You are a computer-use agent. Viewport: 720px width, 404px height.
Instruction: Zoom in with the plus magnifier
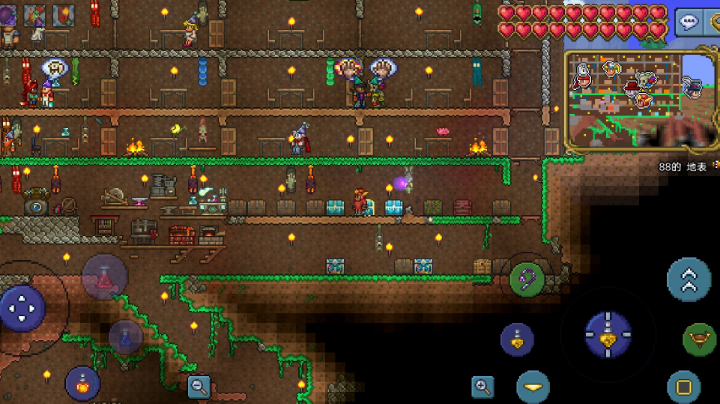click(x=483, y=386)
